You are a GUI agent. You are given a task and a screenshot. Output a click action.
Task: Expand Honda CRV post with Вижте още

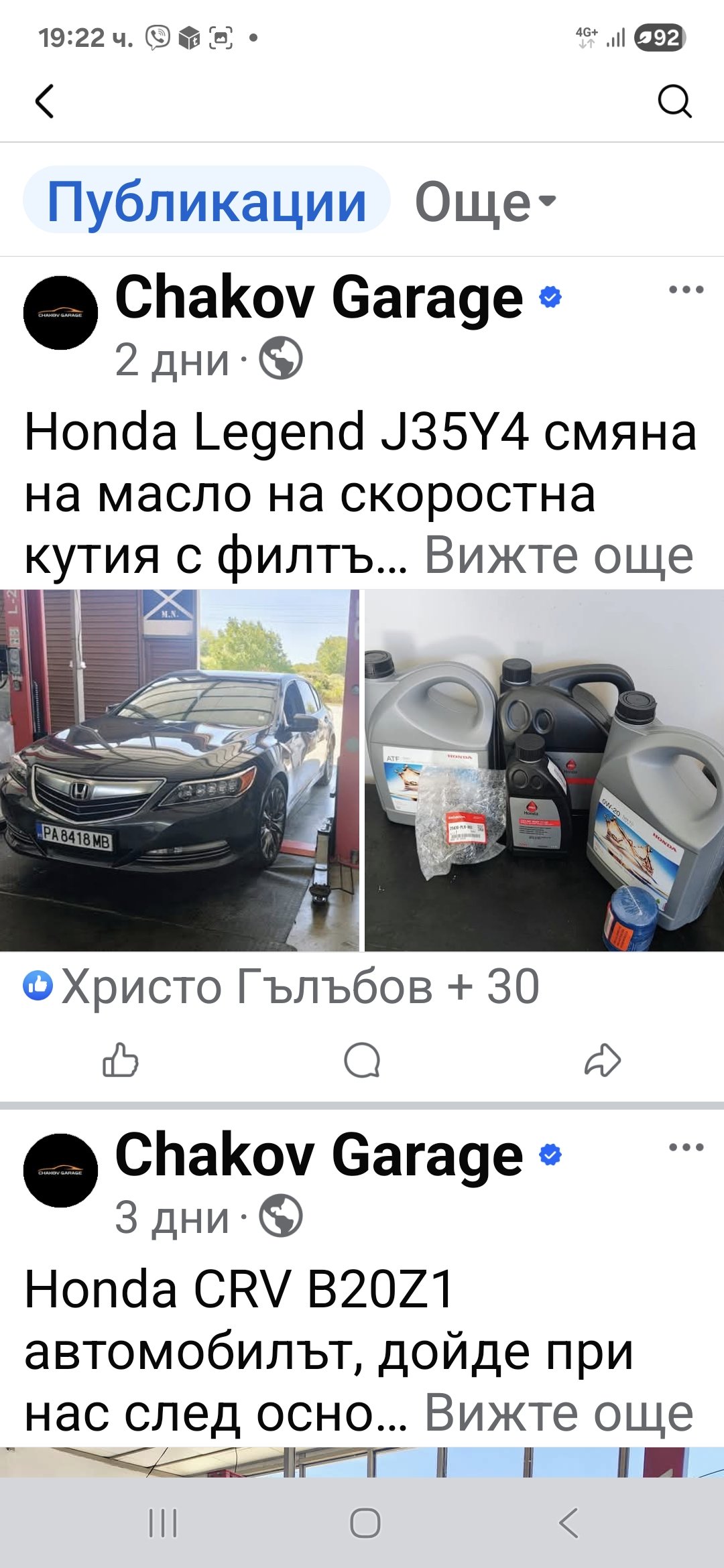pos(558,1413)
